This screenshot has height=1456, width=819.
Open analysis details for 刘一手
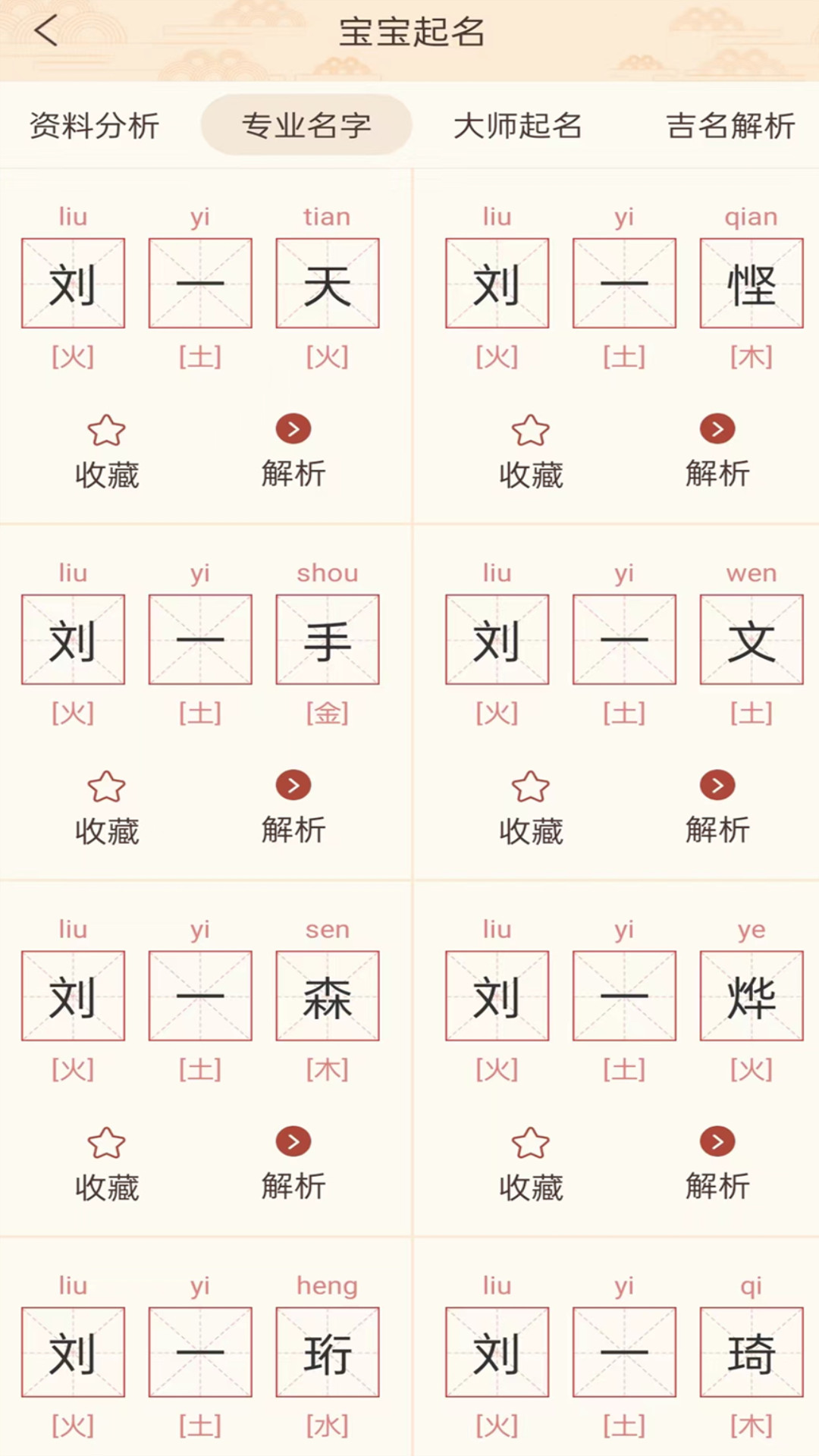(x=294, y=786)
